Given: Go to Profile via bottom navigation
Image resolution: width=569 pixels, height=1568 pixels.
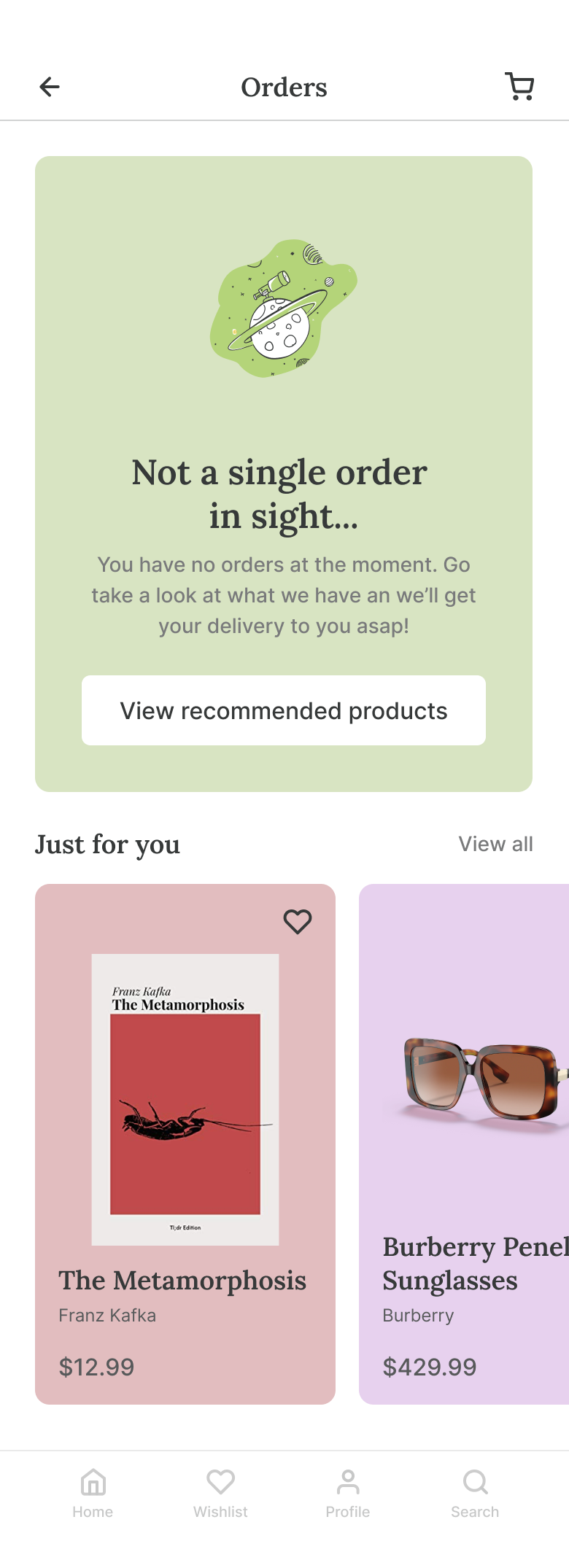Looking at the screenshot, I should pyautogui.click(x=348, y=1488).
